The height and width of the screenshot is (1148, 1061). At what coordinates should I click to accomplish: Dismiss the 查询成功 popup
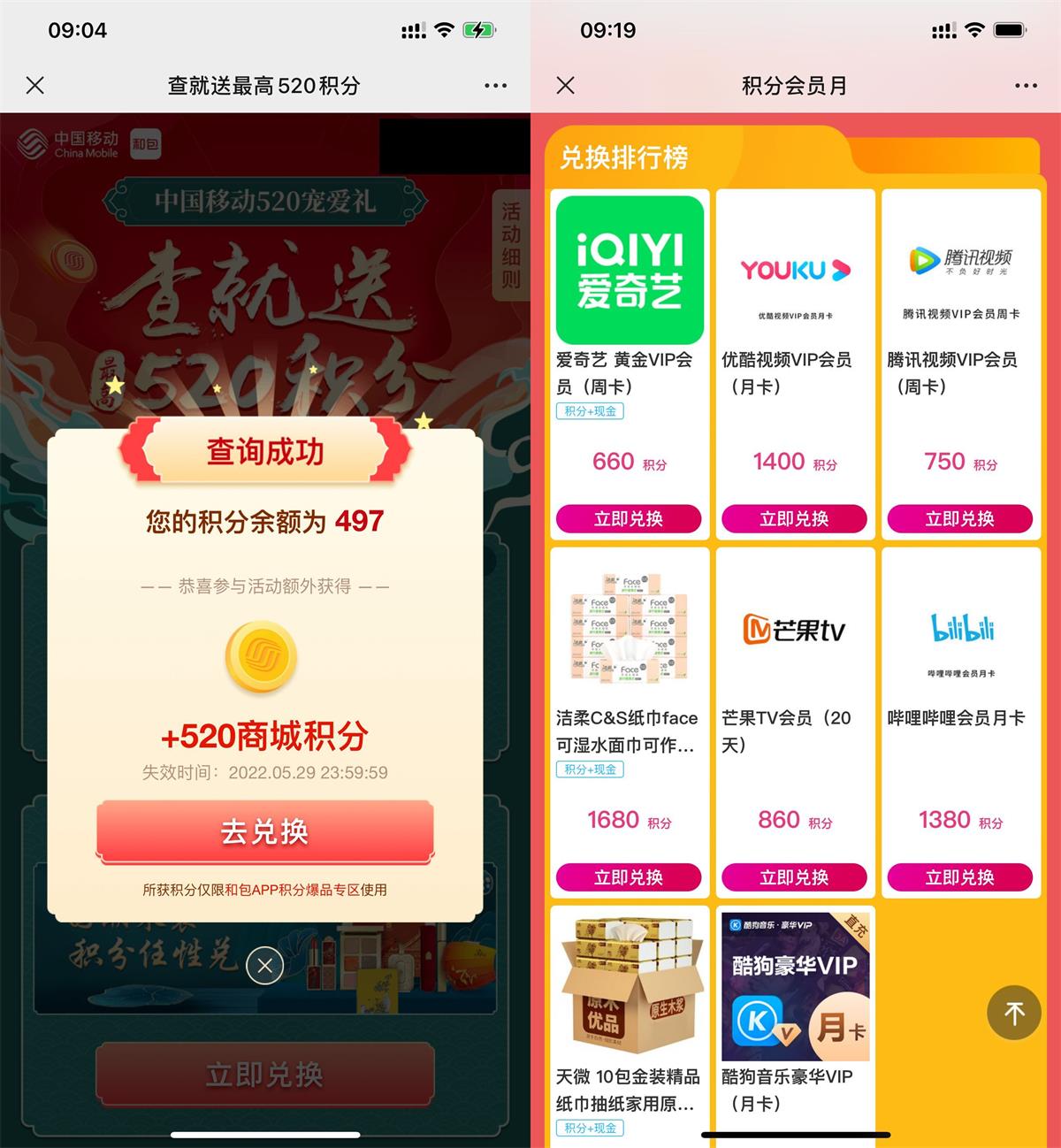coord(264,966)
